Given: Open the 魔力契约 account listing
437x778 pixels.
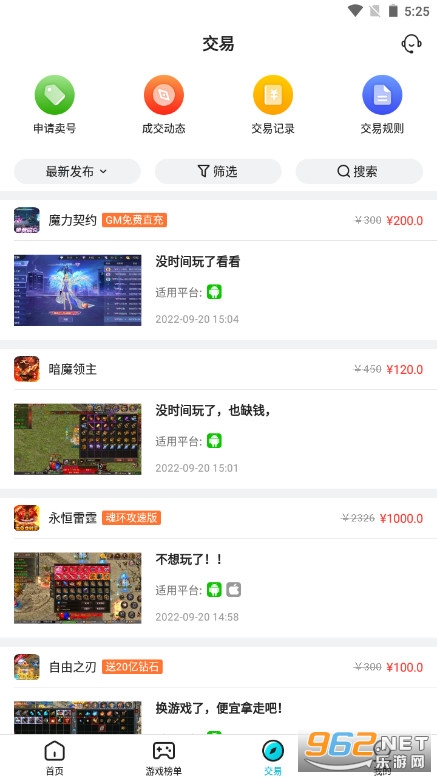Looking at the screenshot, I should coord(218,270).
